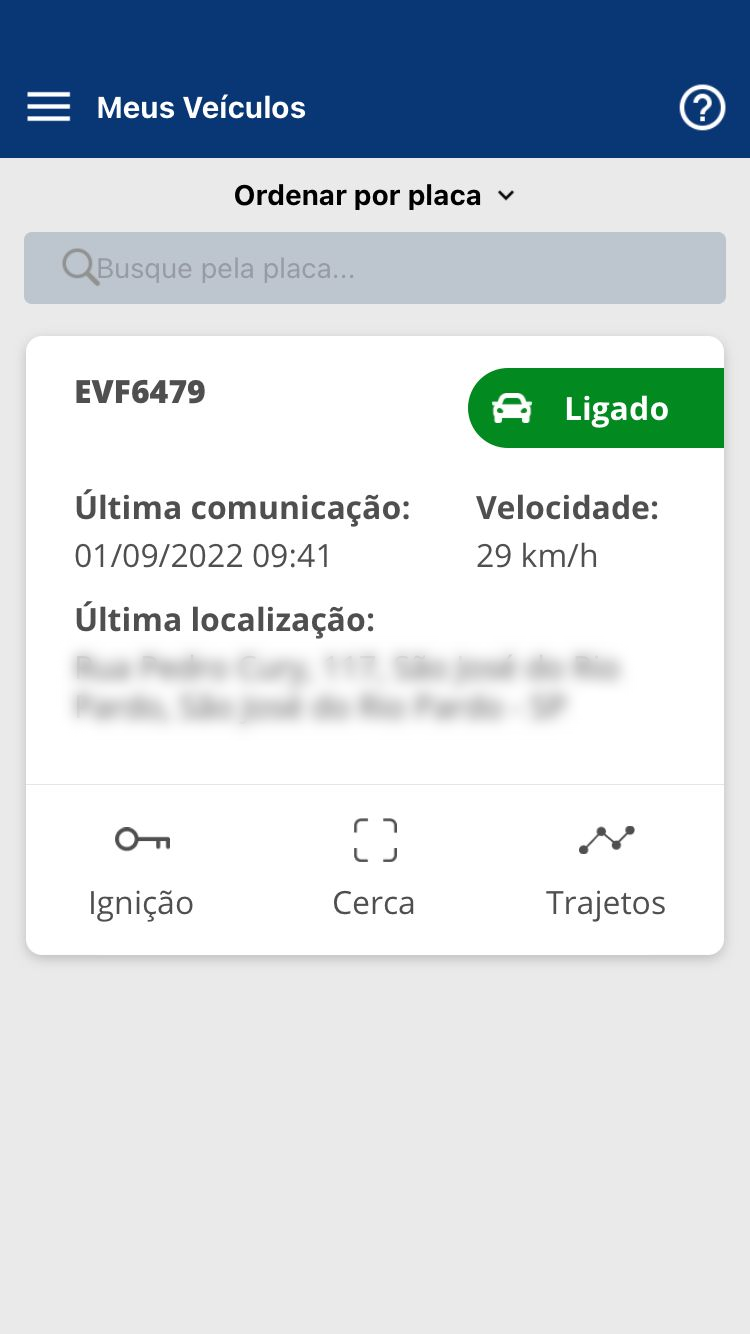Expand the Ordenar por placa dropdown
Image resolution: width=750 pixels, height=1334 pixels.
tap(375, 195)
